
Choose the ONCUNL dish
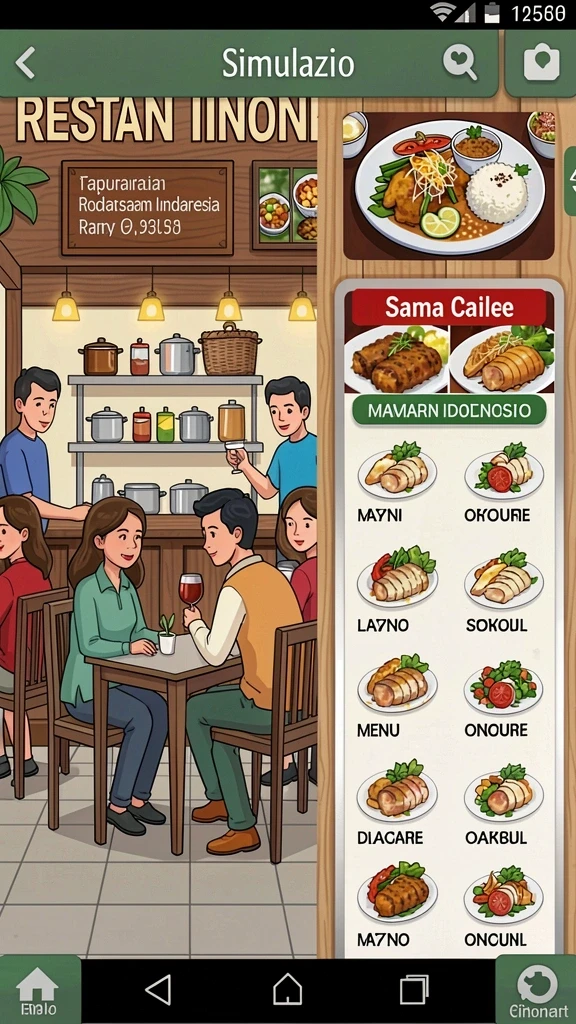pos(504,905)
